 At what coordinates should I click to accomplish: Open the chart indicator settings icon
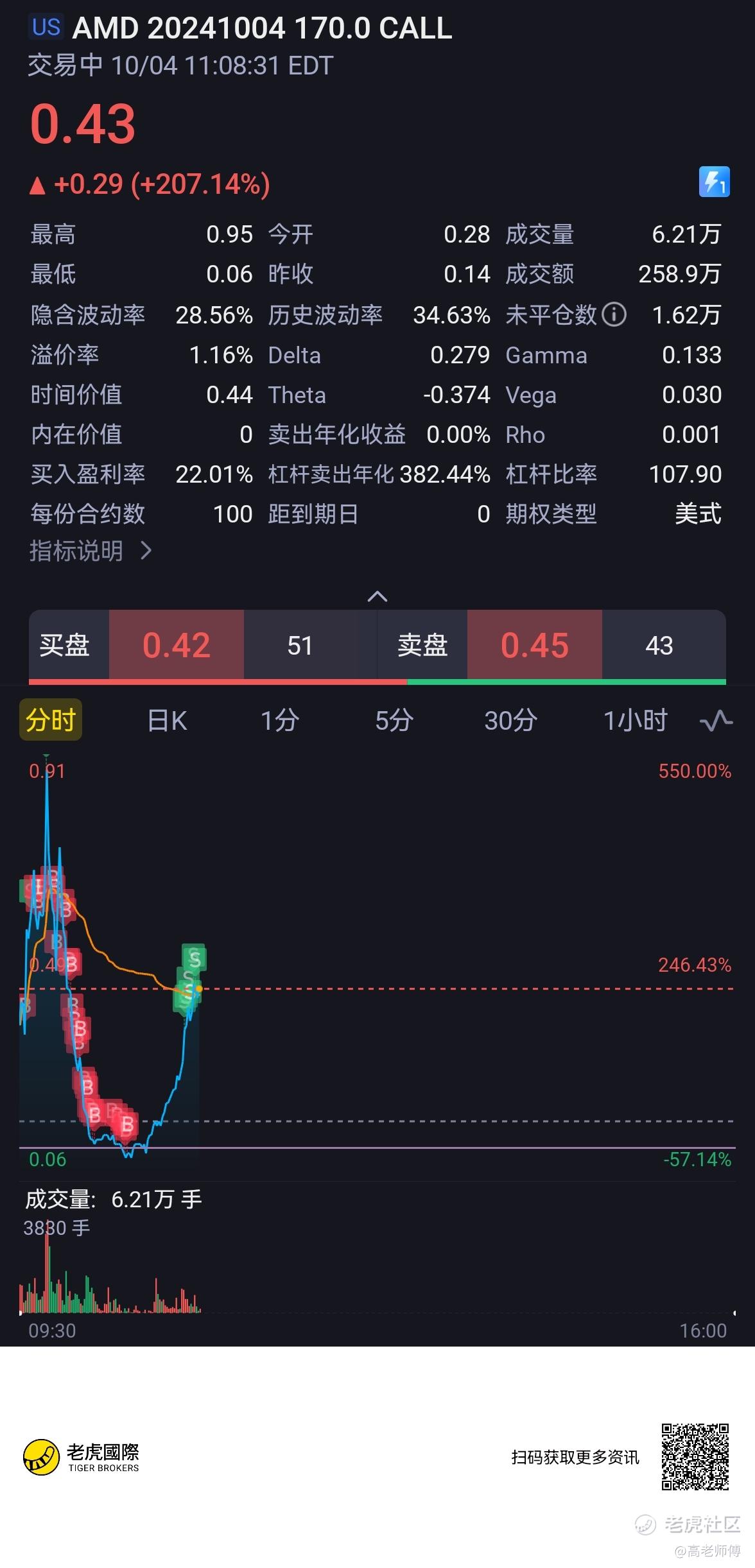pos(716,720)
